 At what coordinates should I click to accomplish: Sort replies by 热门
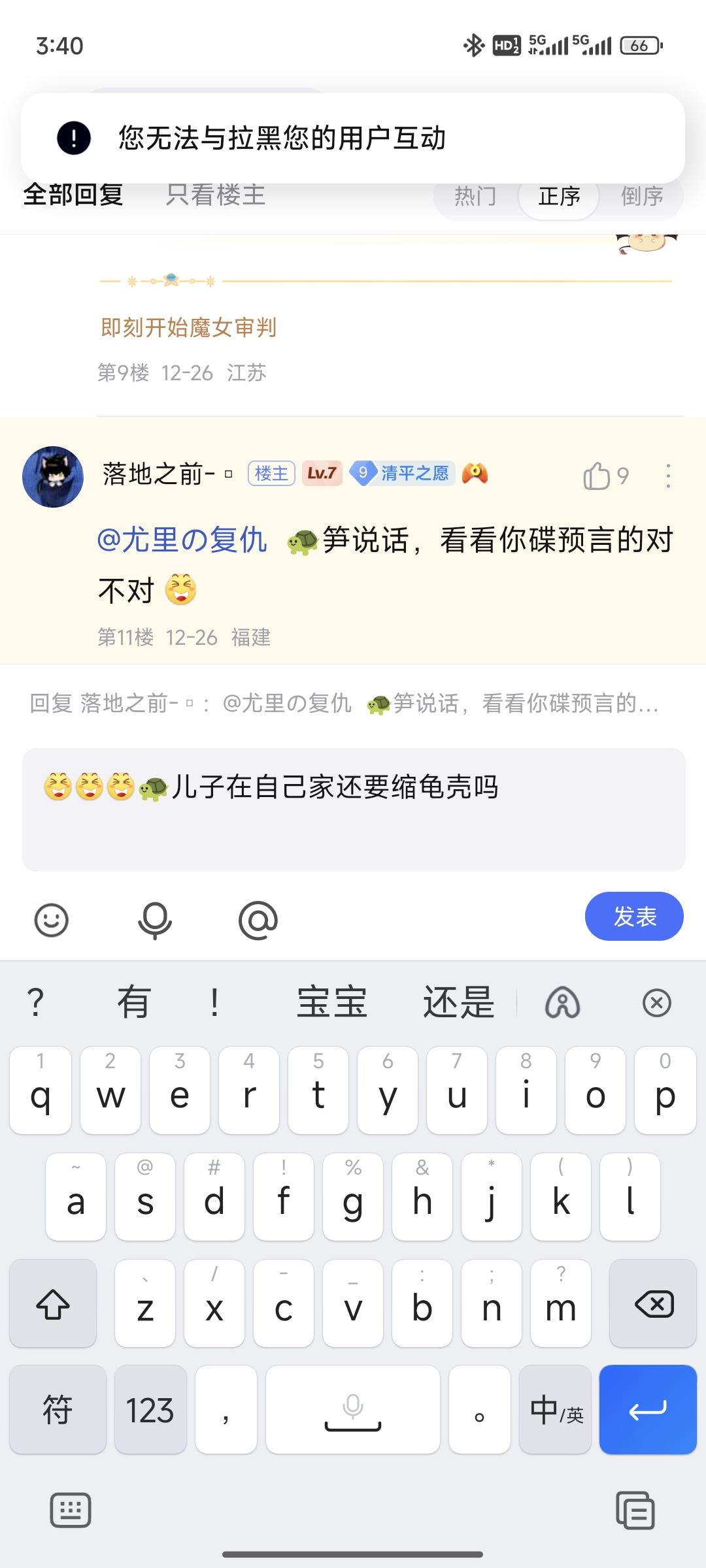click(x=475, y=197)
